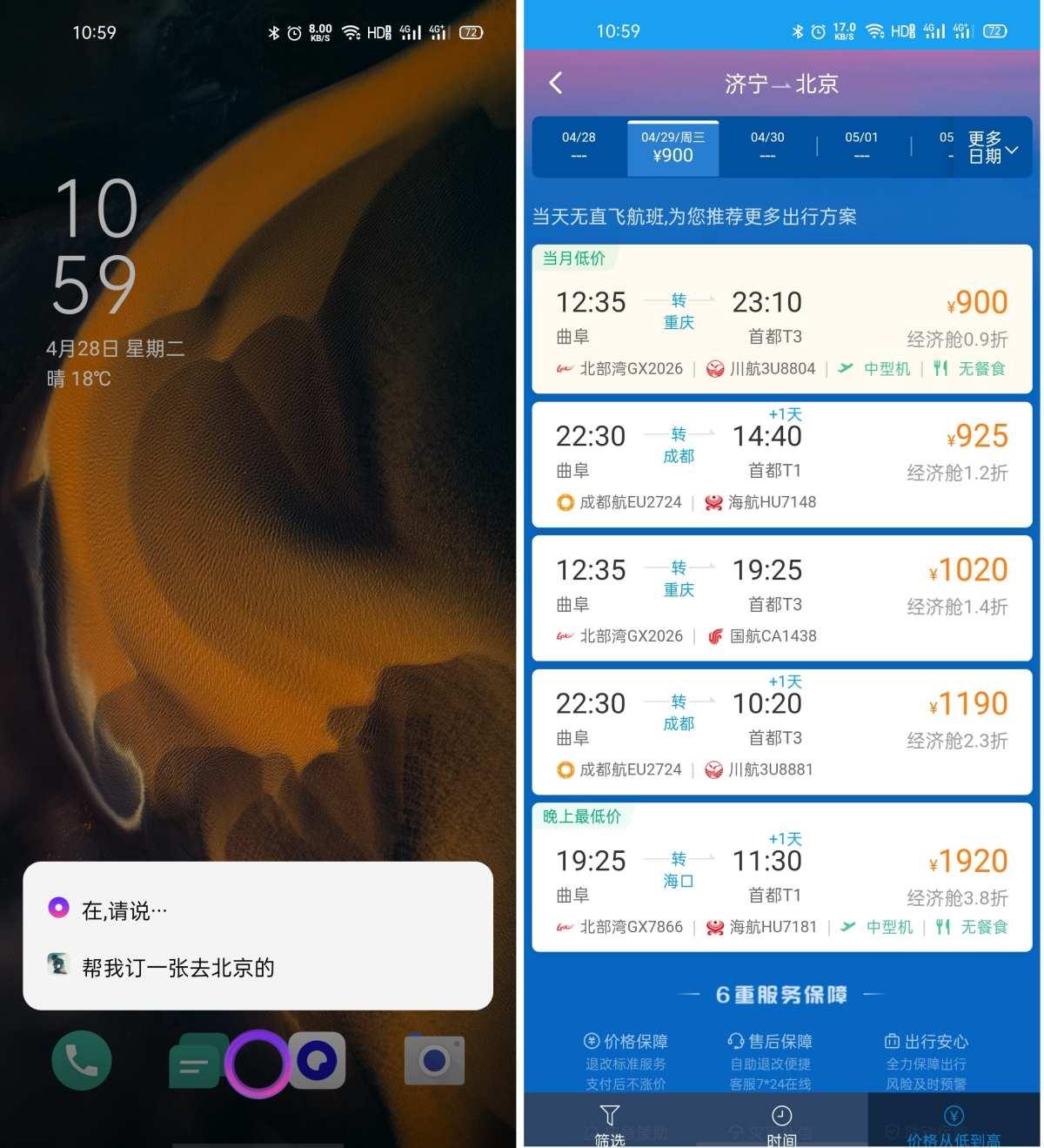
Task: Select the ¥1190 flight arriving at 10:20
Action: click(x=780, y=731)
